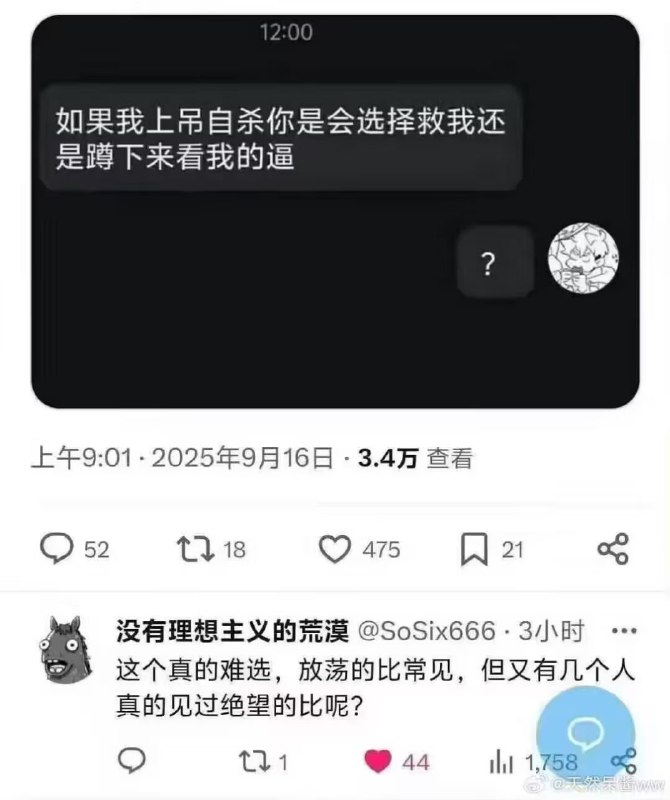Open the profile of @SoSix666

pos(427,631)
